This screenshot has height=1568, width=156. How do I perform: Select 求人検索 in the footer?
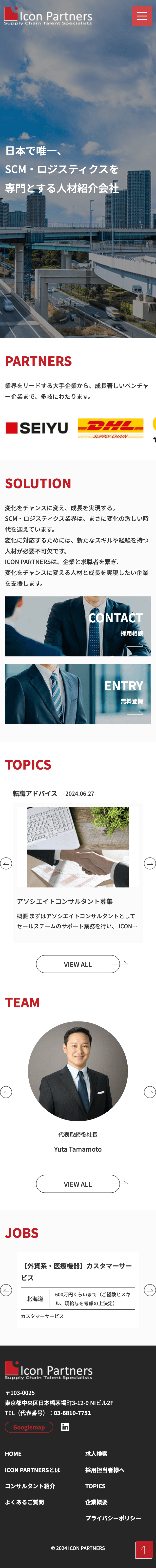tap(96, 1454)
